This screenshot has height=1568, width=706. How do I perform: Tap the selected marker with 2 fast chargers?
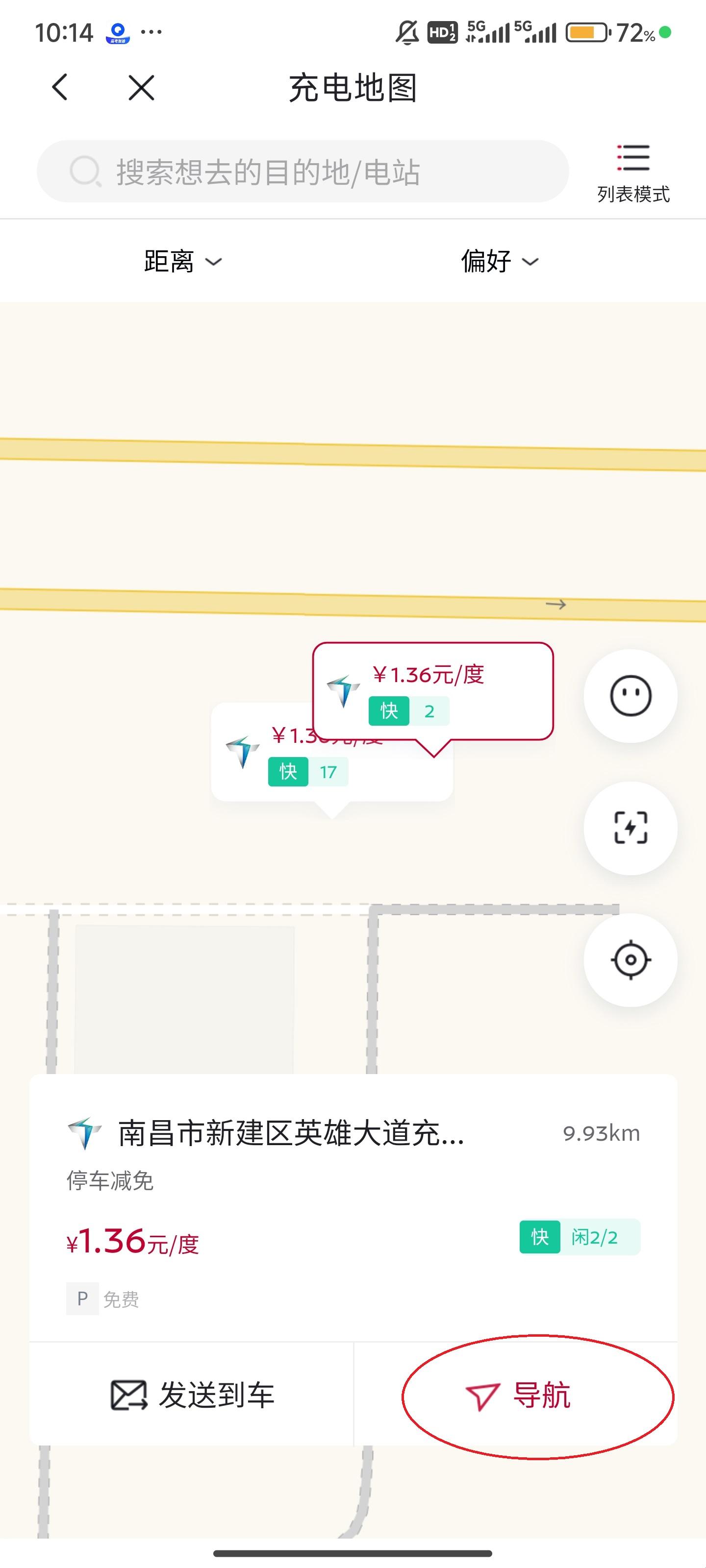[432, 691]
